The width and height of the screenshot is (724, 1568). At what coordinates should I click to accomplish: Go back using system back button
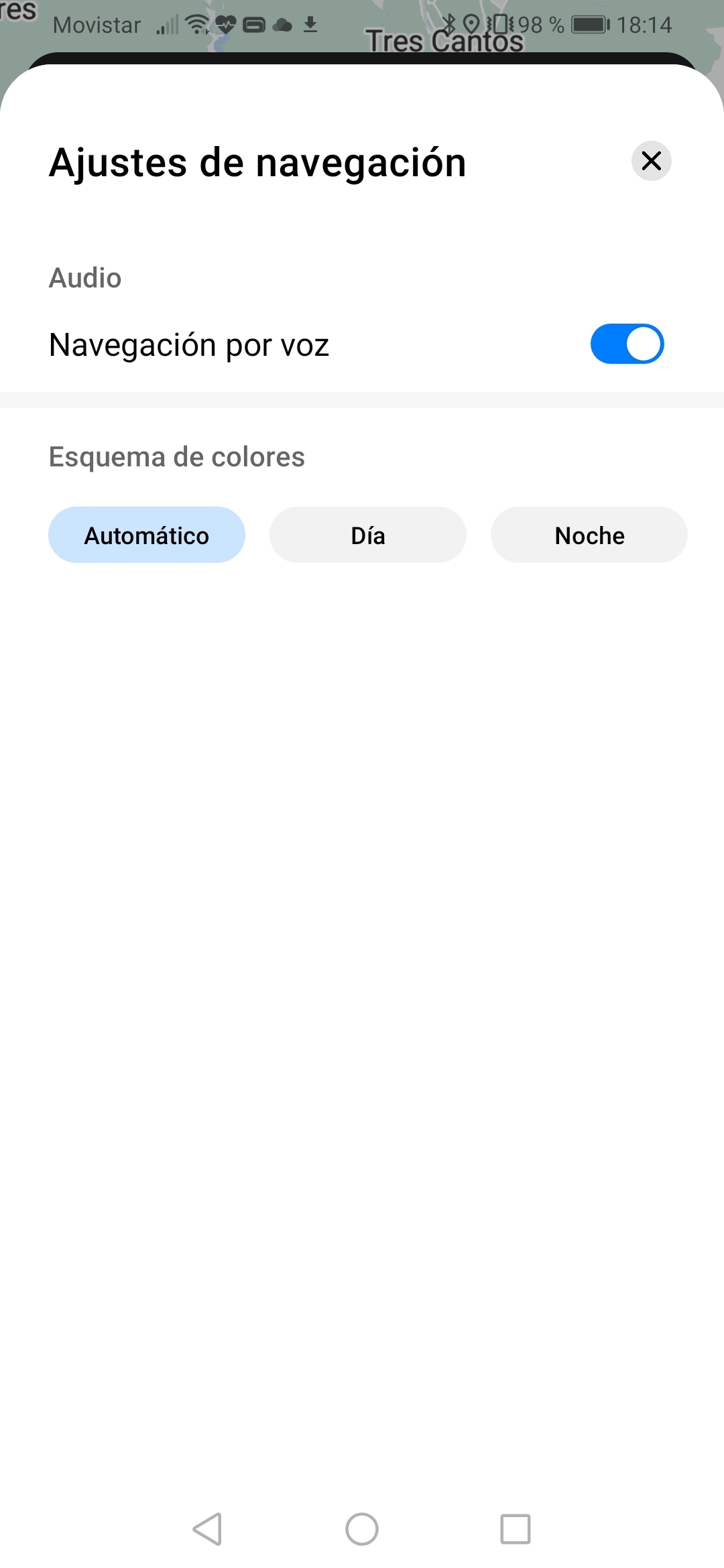(x=208, y=1529)
